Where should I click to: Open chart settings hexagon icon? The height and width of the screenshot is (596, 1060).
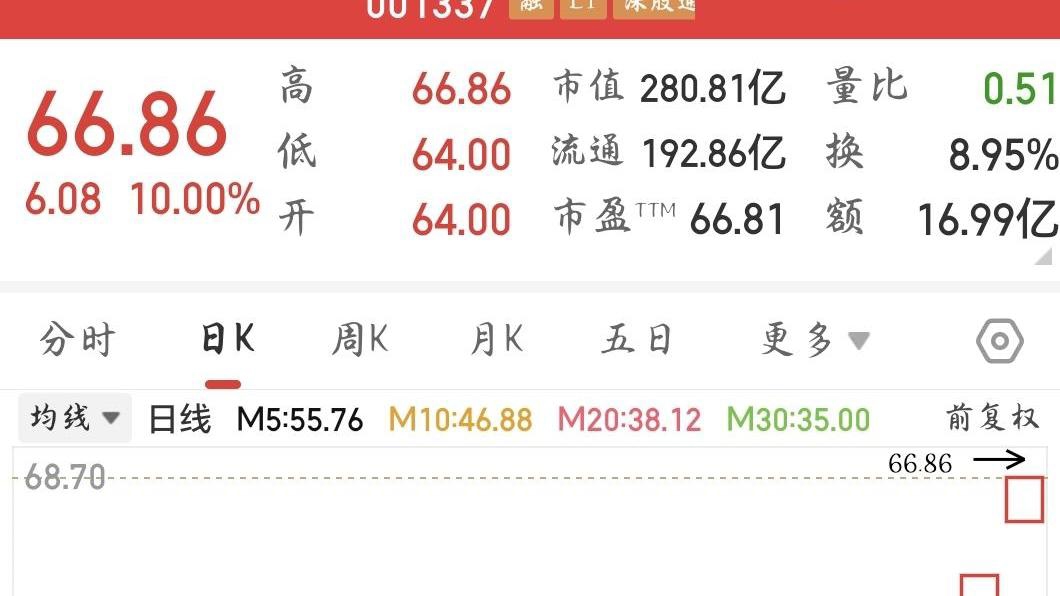[x=999, y=342]
